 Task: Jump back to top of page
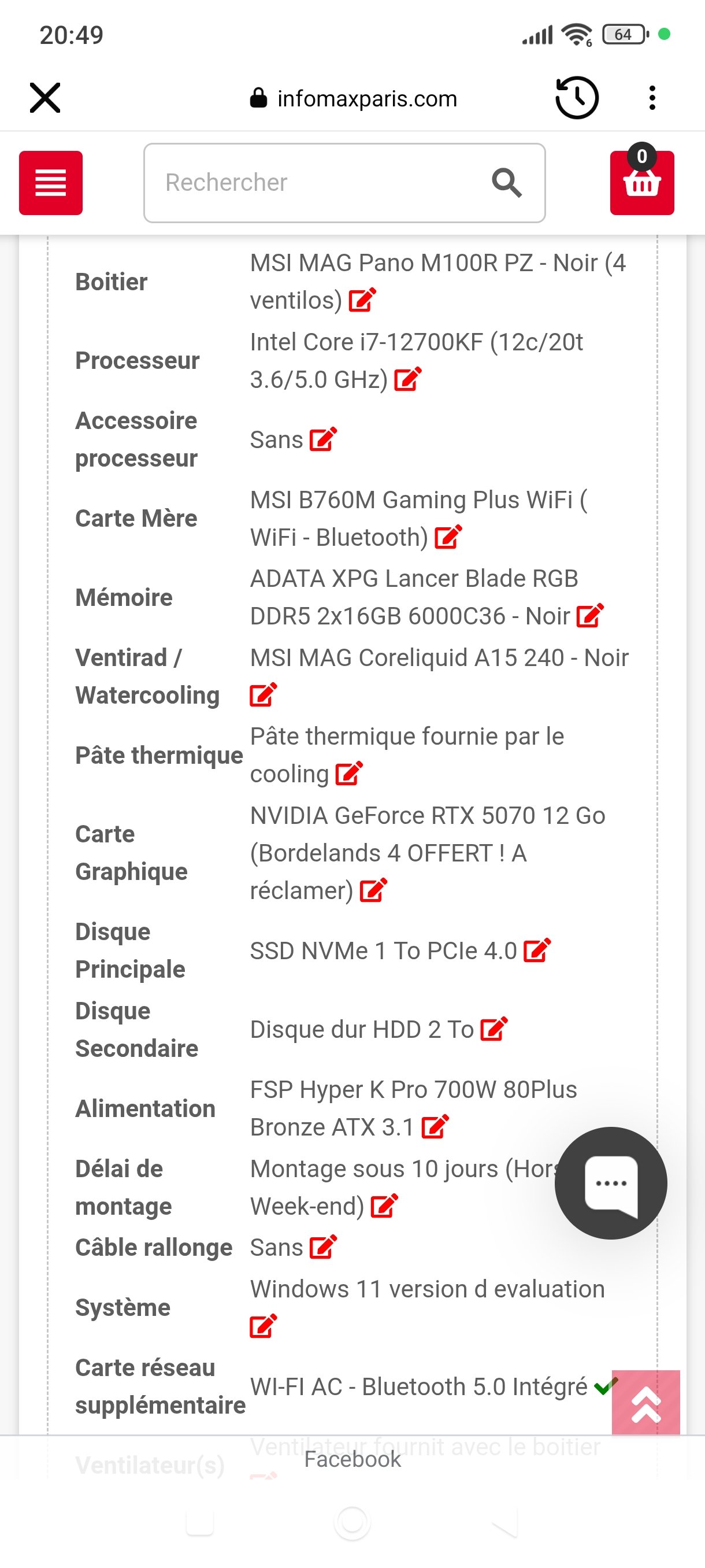645,1403
